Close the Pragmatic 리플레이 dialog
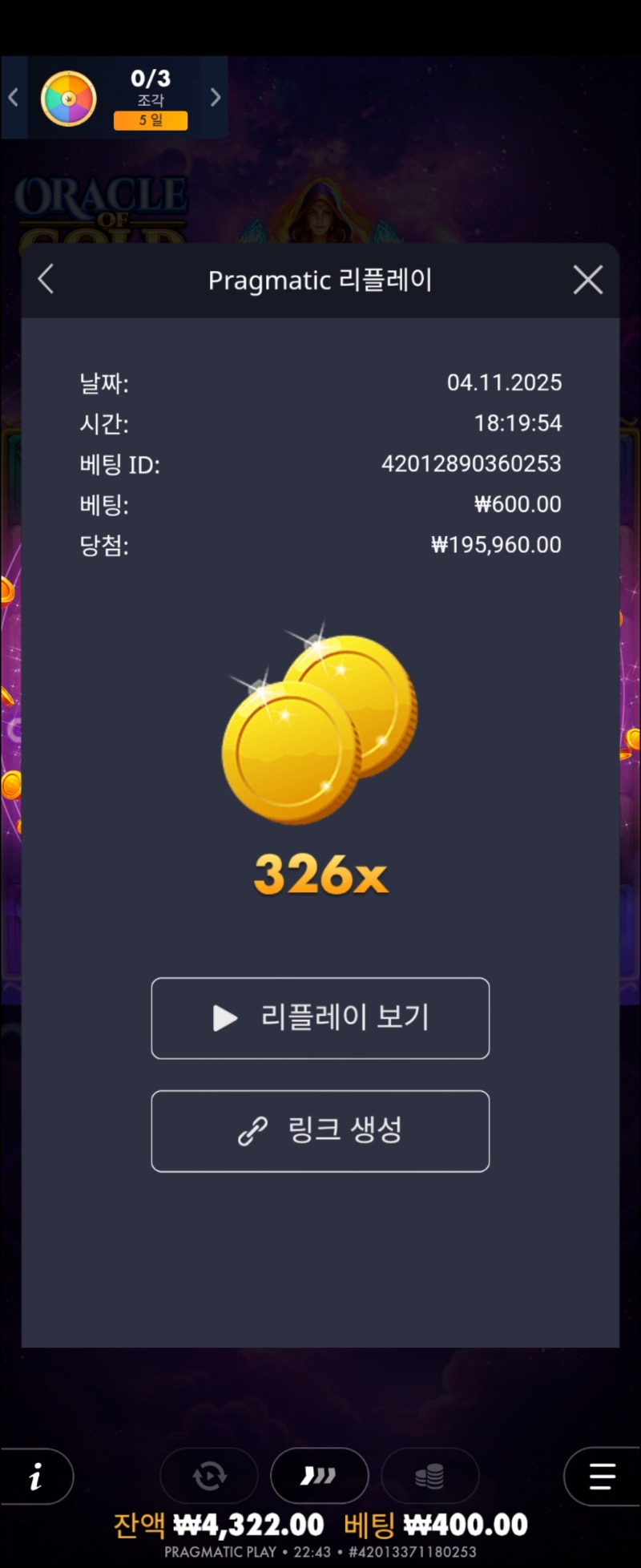The height and width of the screenshot is (1568, 641). pos(587,280)
